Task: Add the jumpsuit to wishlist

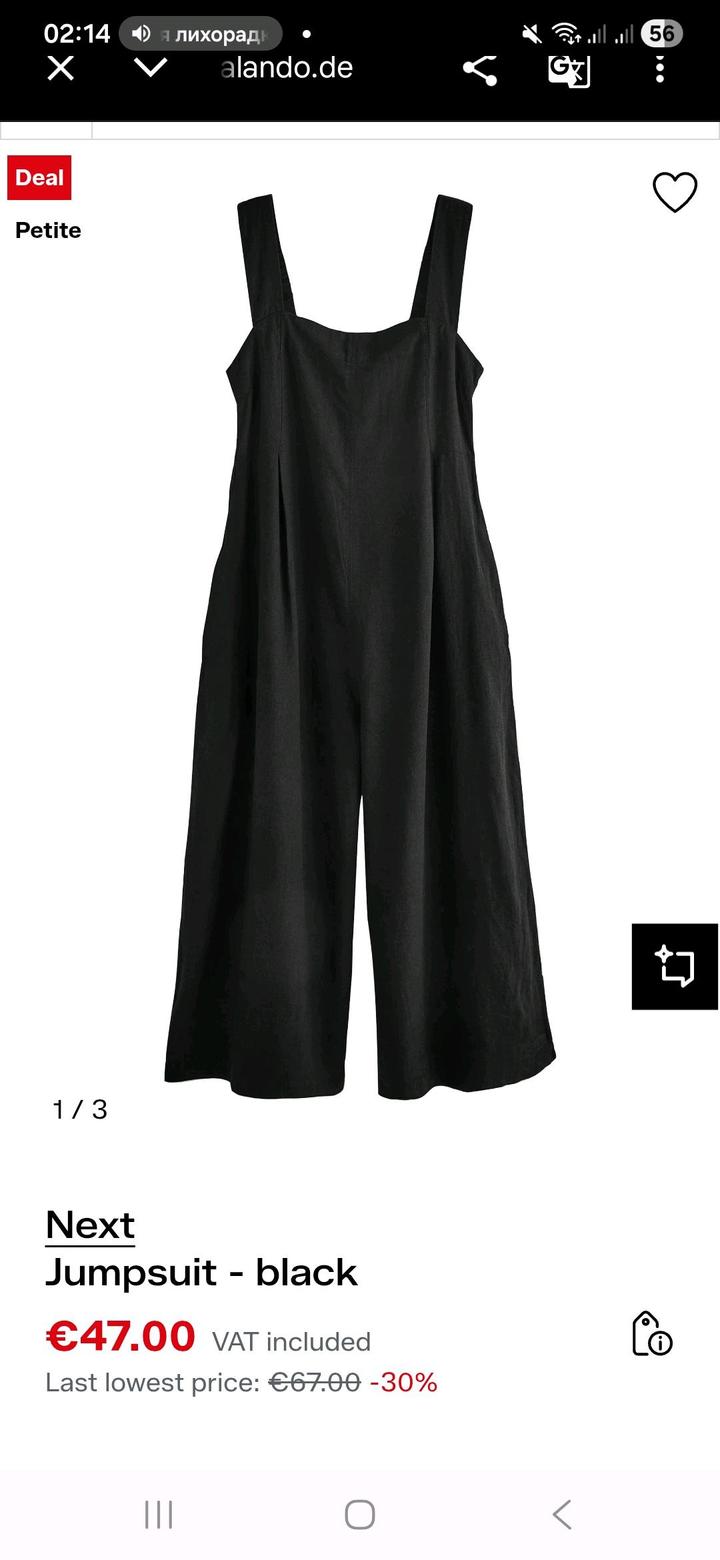Action: coord(675,192)
